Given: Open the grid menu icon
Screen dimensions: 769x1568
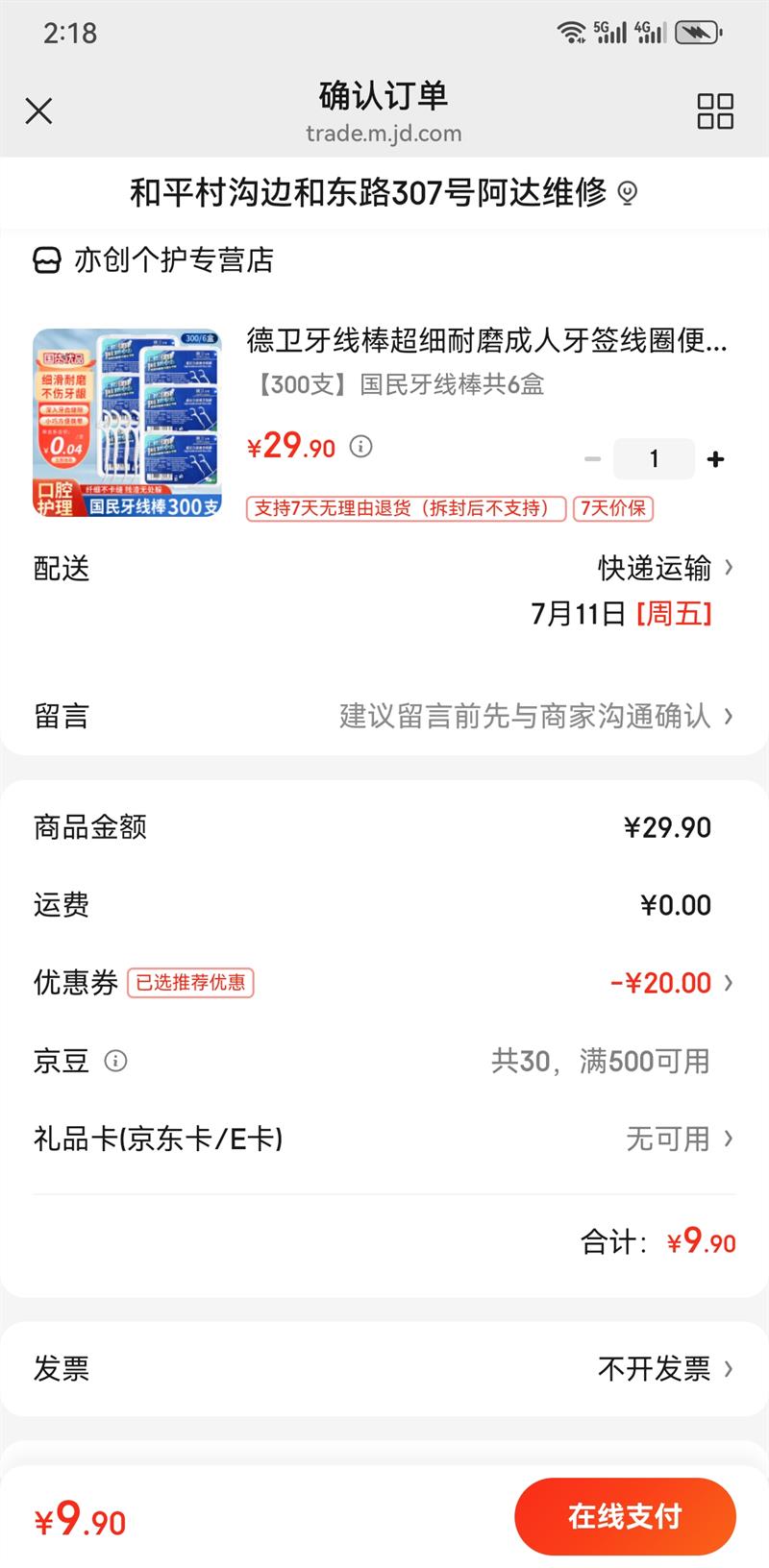Looking at the screenshot, I should (715, 111).
